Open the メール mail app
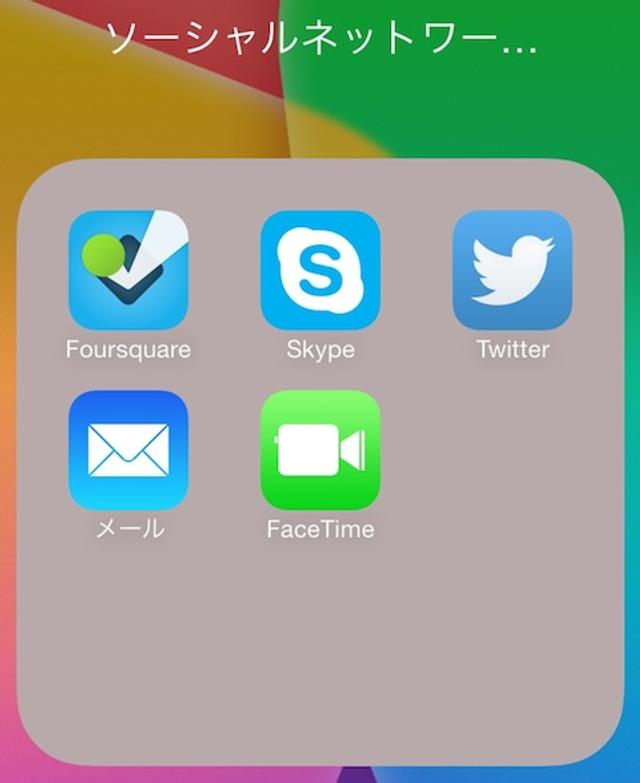 pos(128,450)
